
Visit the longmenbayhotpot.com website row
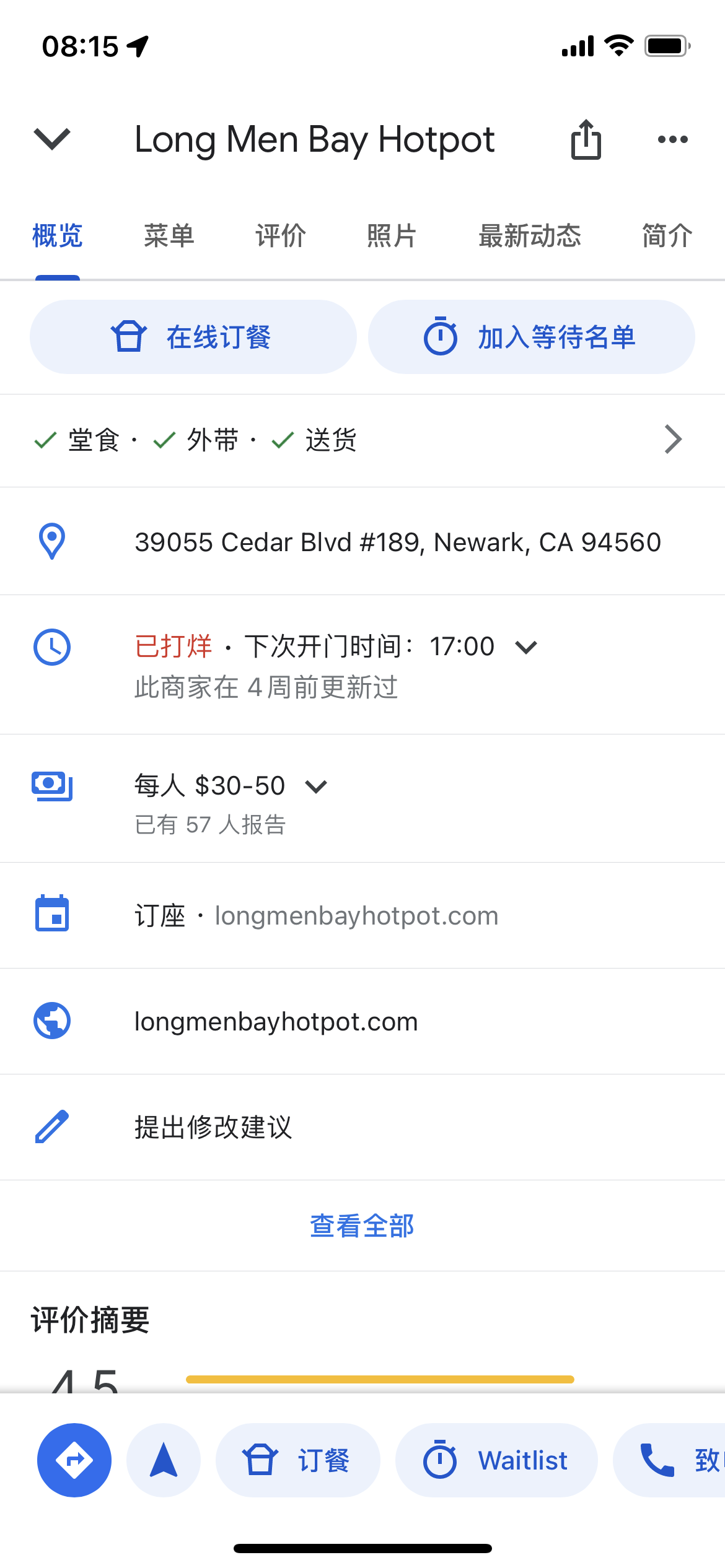click(276, 1022)
